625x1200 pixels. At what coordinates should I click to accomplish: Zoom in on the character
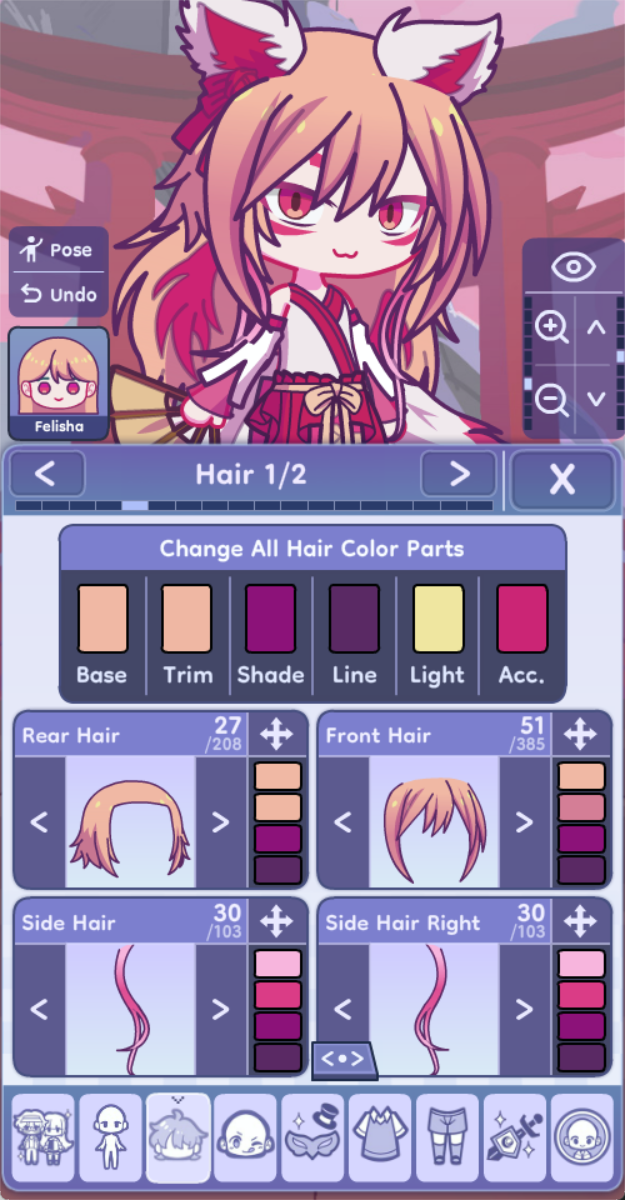point(551,327)
